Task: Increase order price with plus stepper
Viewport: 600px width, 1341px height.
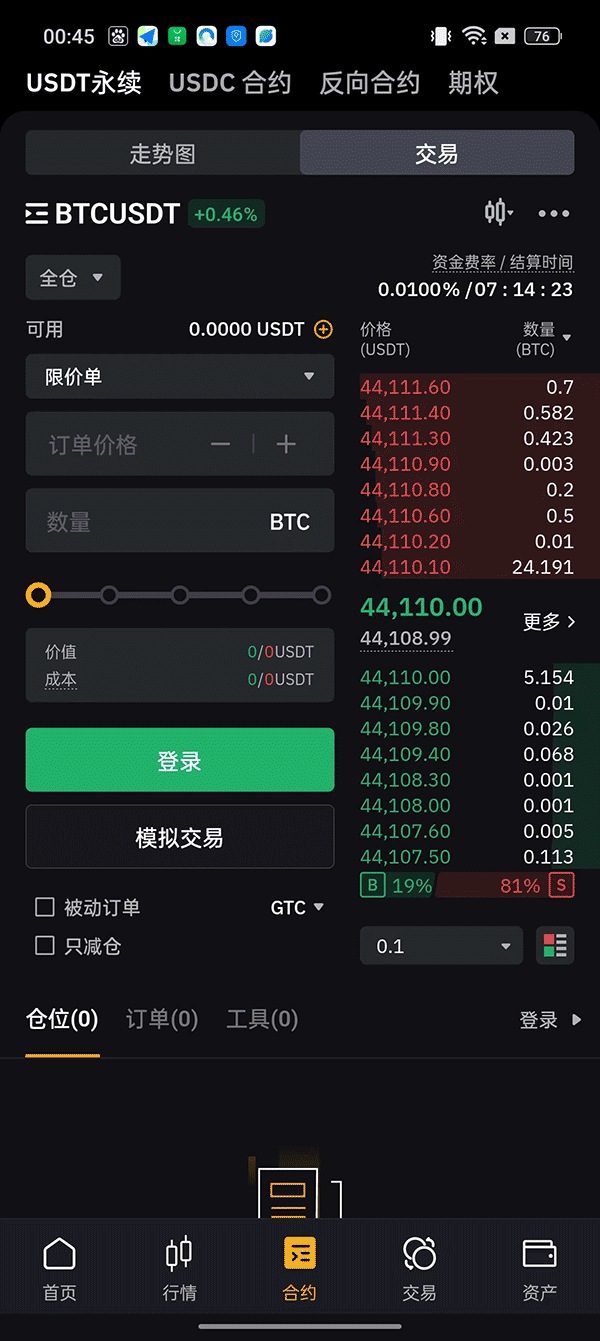Action: coord(286,444)
